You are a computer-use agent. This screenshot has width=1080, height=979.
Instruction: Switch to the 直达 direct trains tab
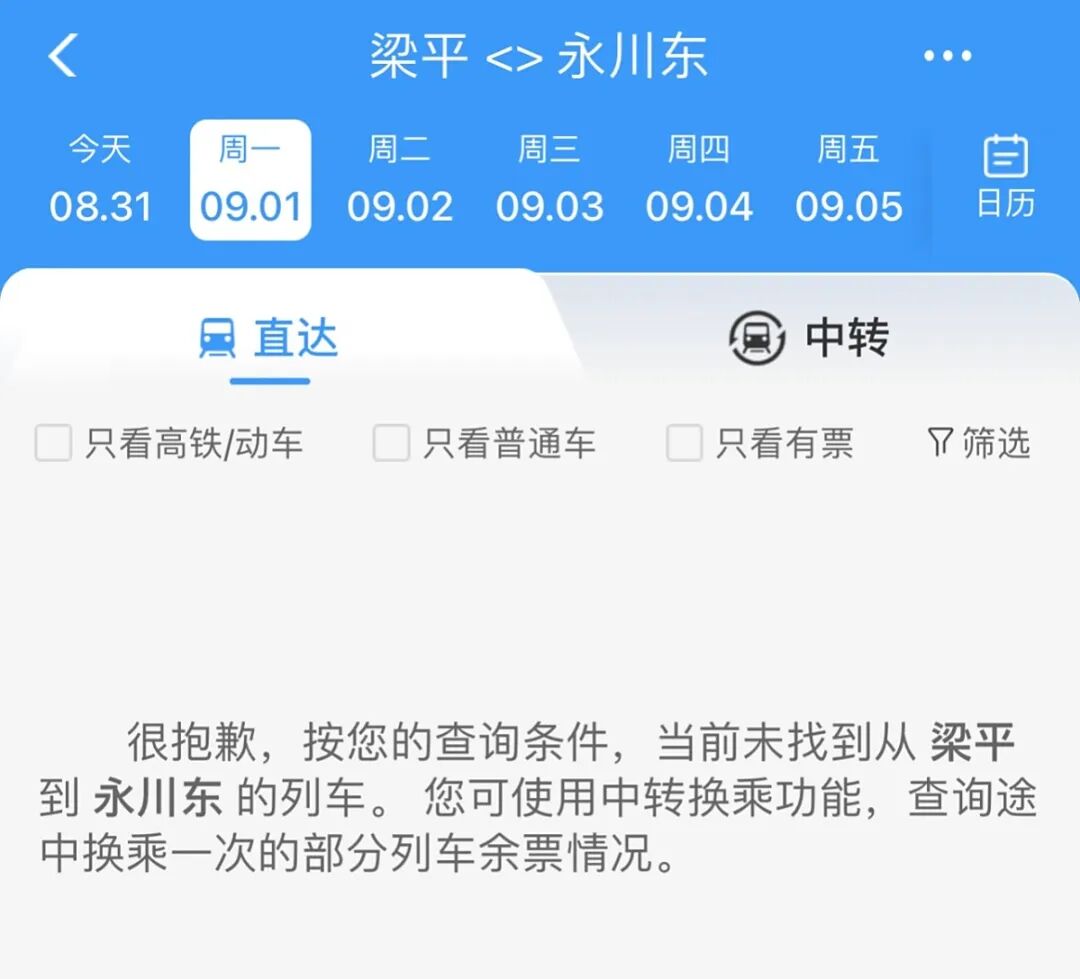pyautogui.click(x=270, y=338)
